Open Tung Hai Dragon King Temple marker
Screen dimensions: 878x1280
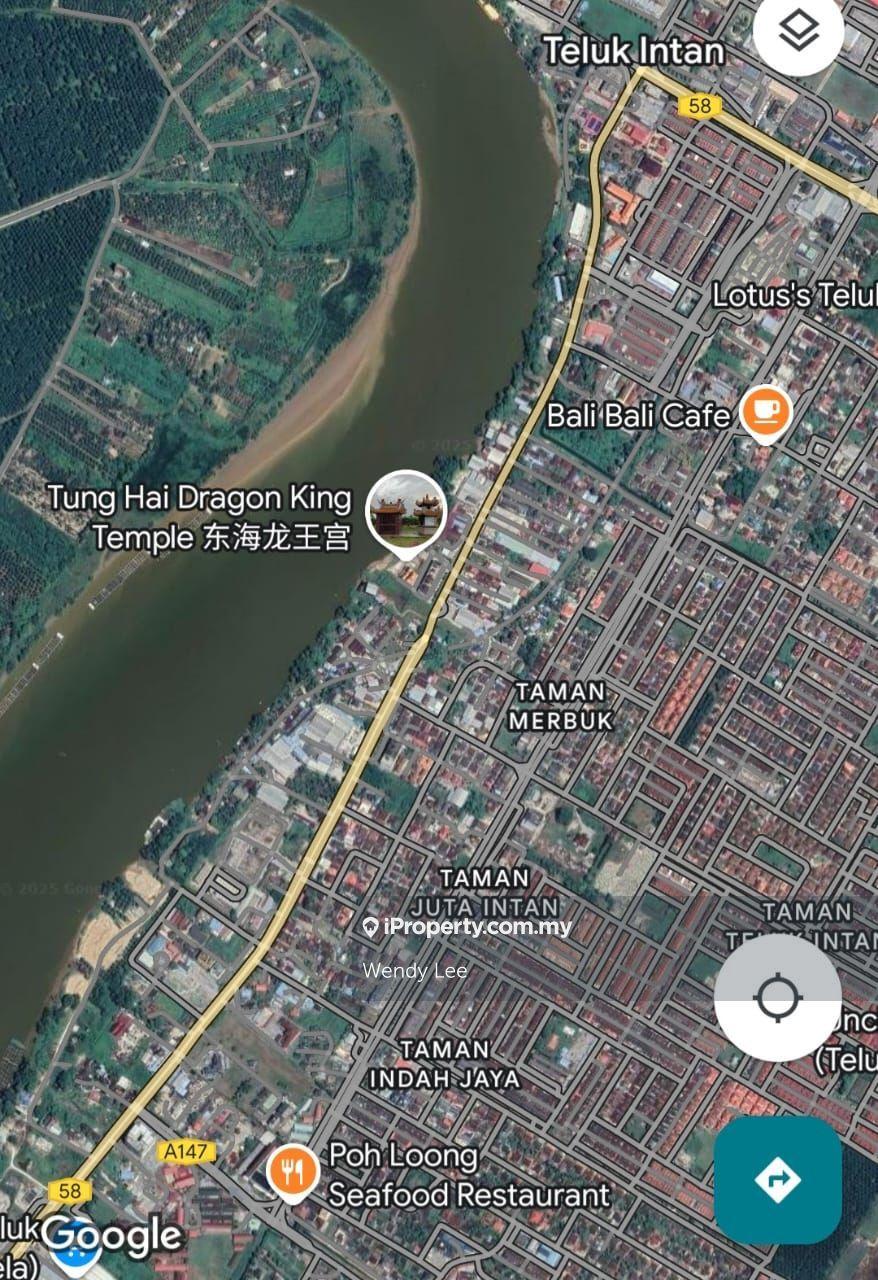click(406, 511)
